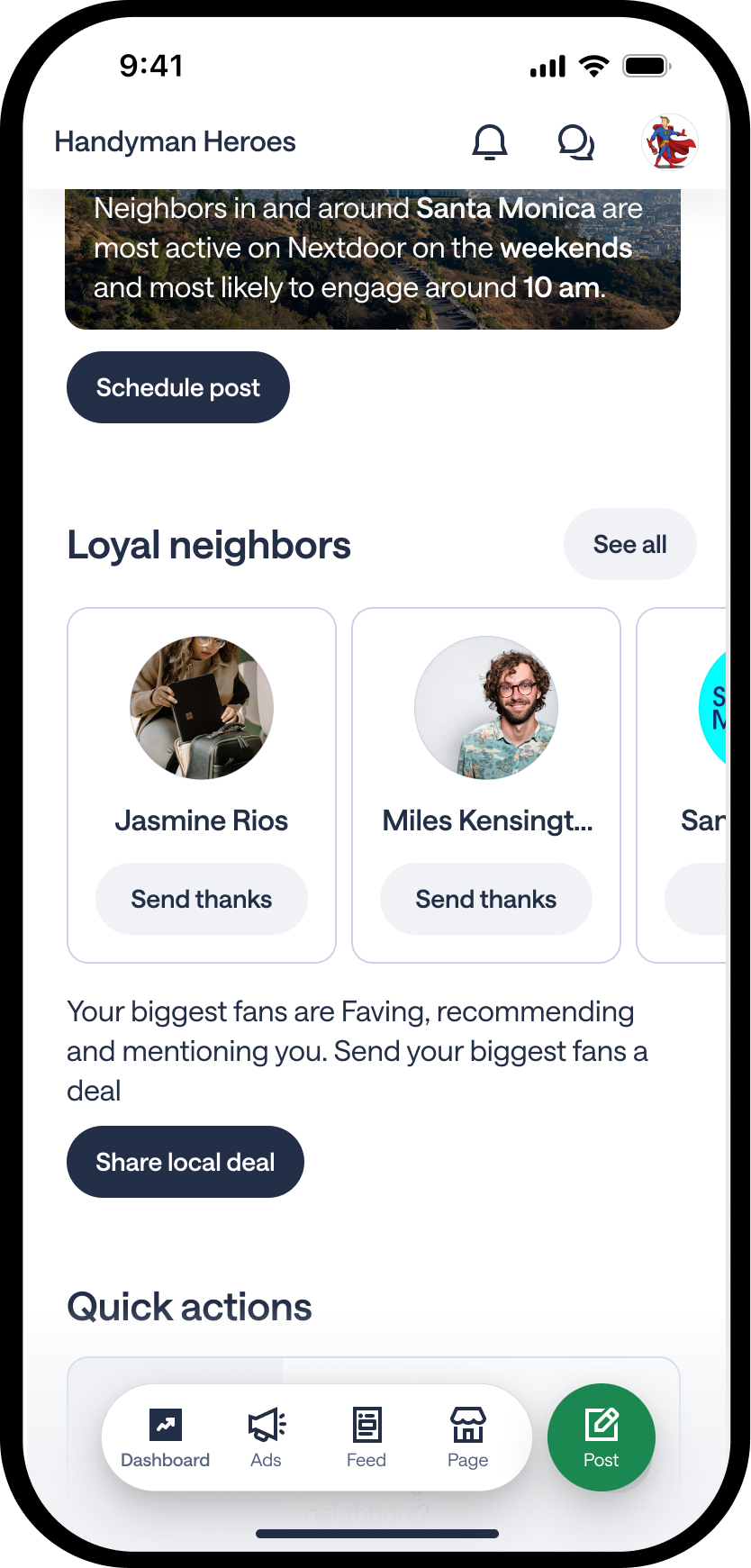Open the notifications bell
This screenshot has width=751, height=1568.
click(x=490, y=142)
